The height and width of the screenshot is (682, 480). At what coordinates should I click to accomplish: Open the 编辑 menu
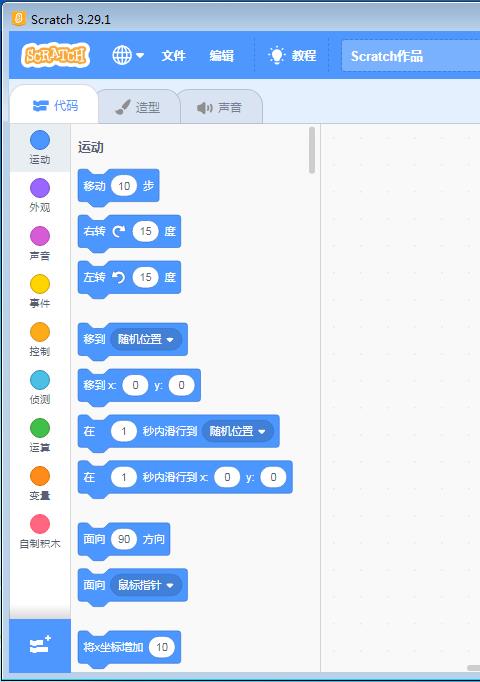pyautogui.click(x=222, y=56)
